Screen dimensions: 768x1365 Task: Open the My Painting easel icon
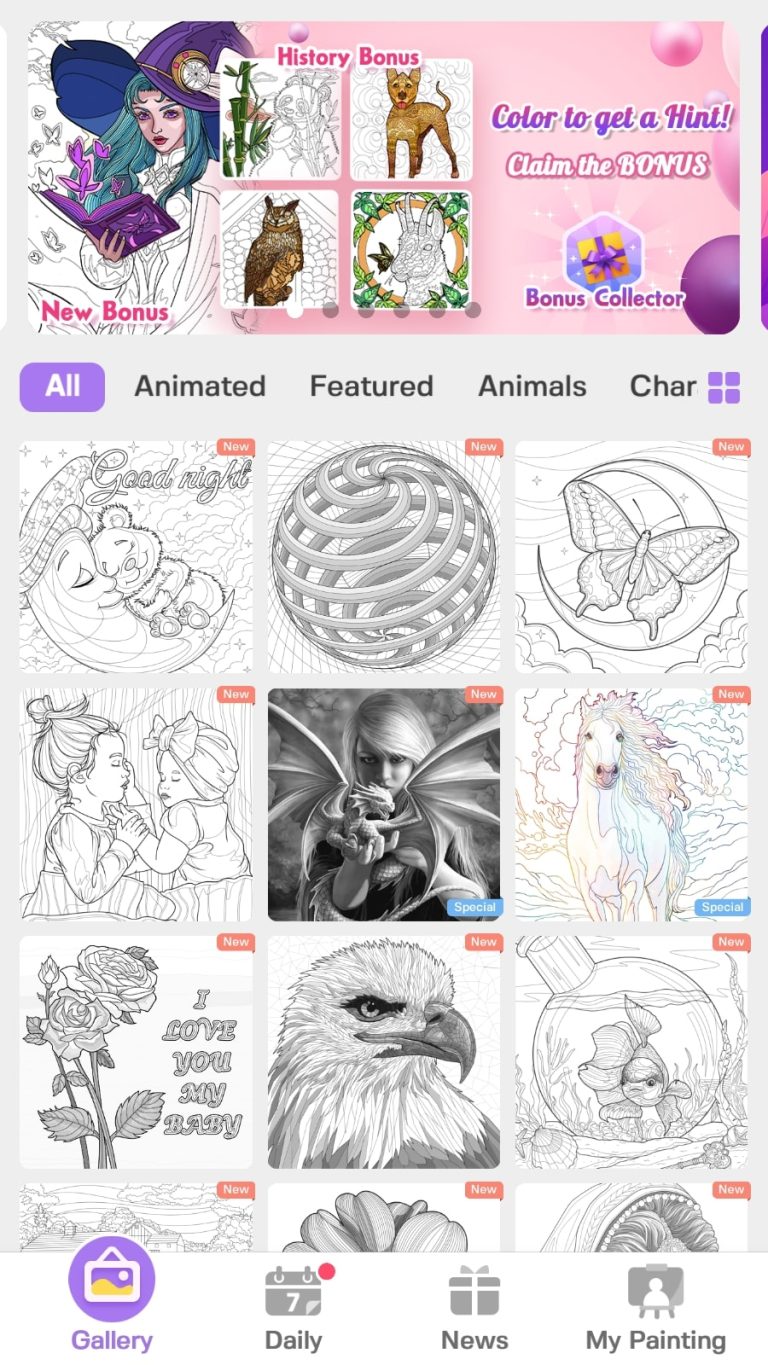tap(652, 1293)
